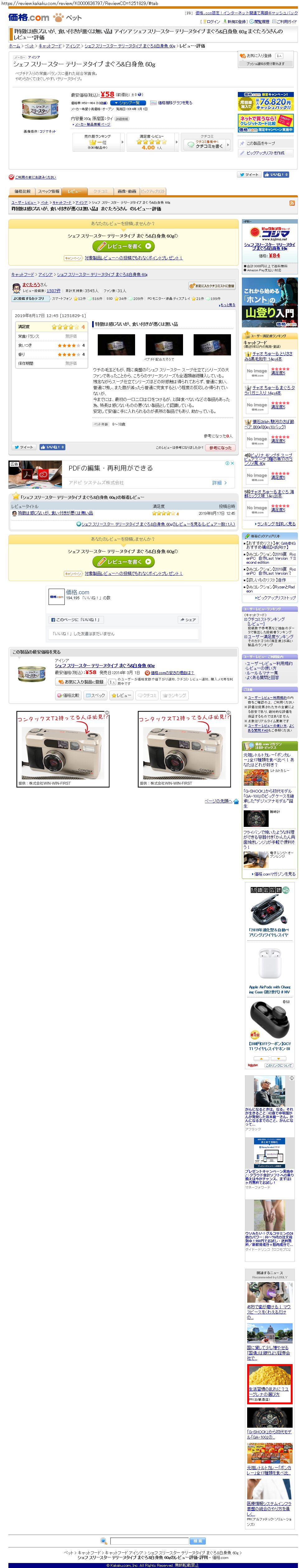Tap the ログイン link in the header
Screen dimensions: 306x1568
coord(212,21)
